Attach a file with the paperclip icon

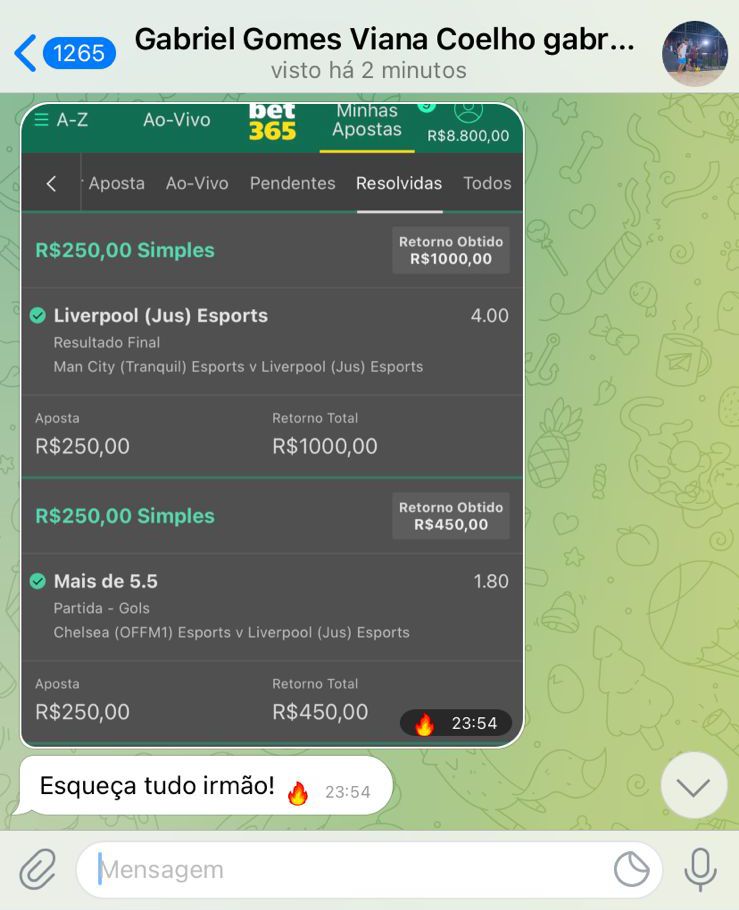coord(38,869)
